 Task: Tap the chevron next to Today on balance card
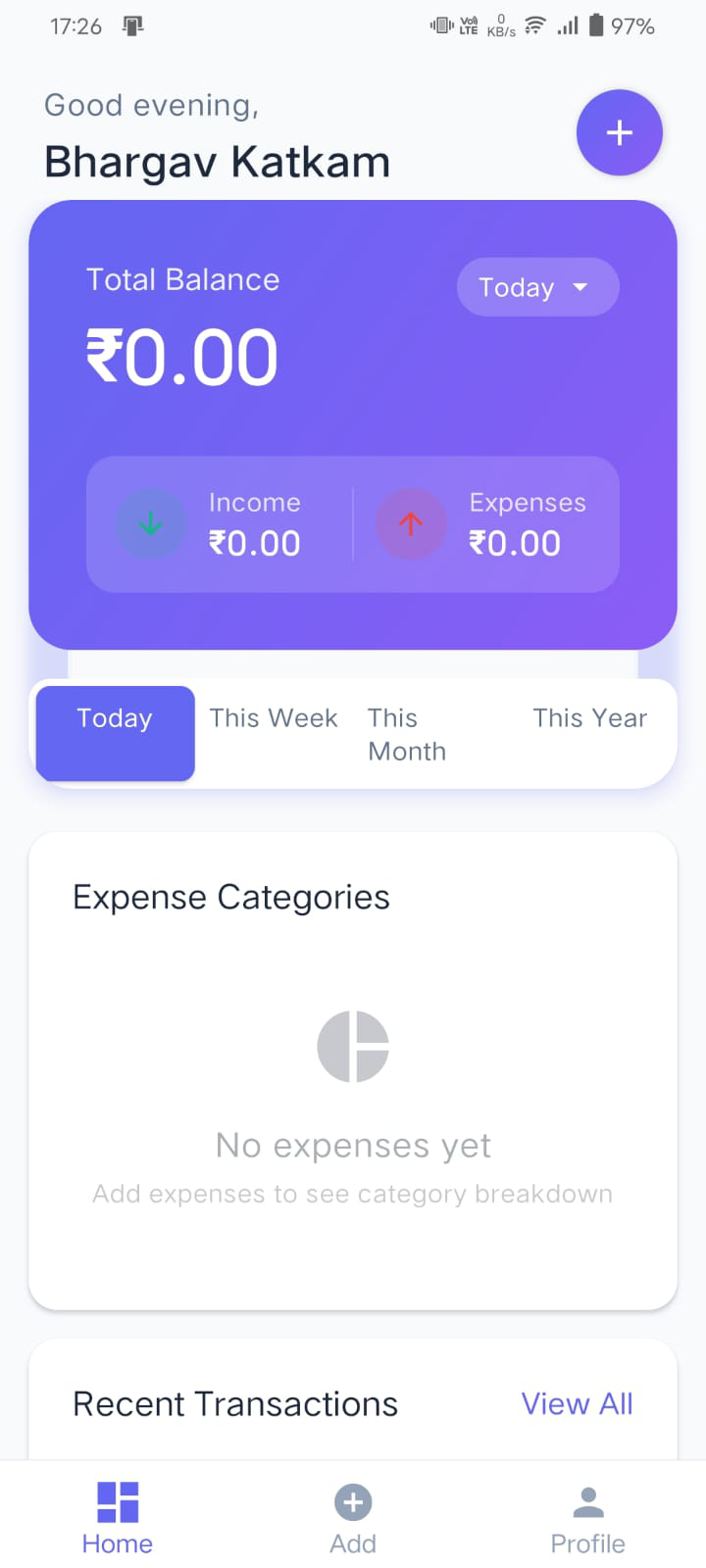pyautogui.click(x=580, y=287)
